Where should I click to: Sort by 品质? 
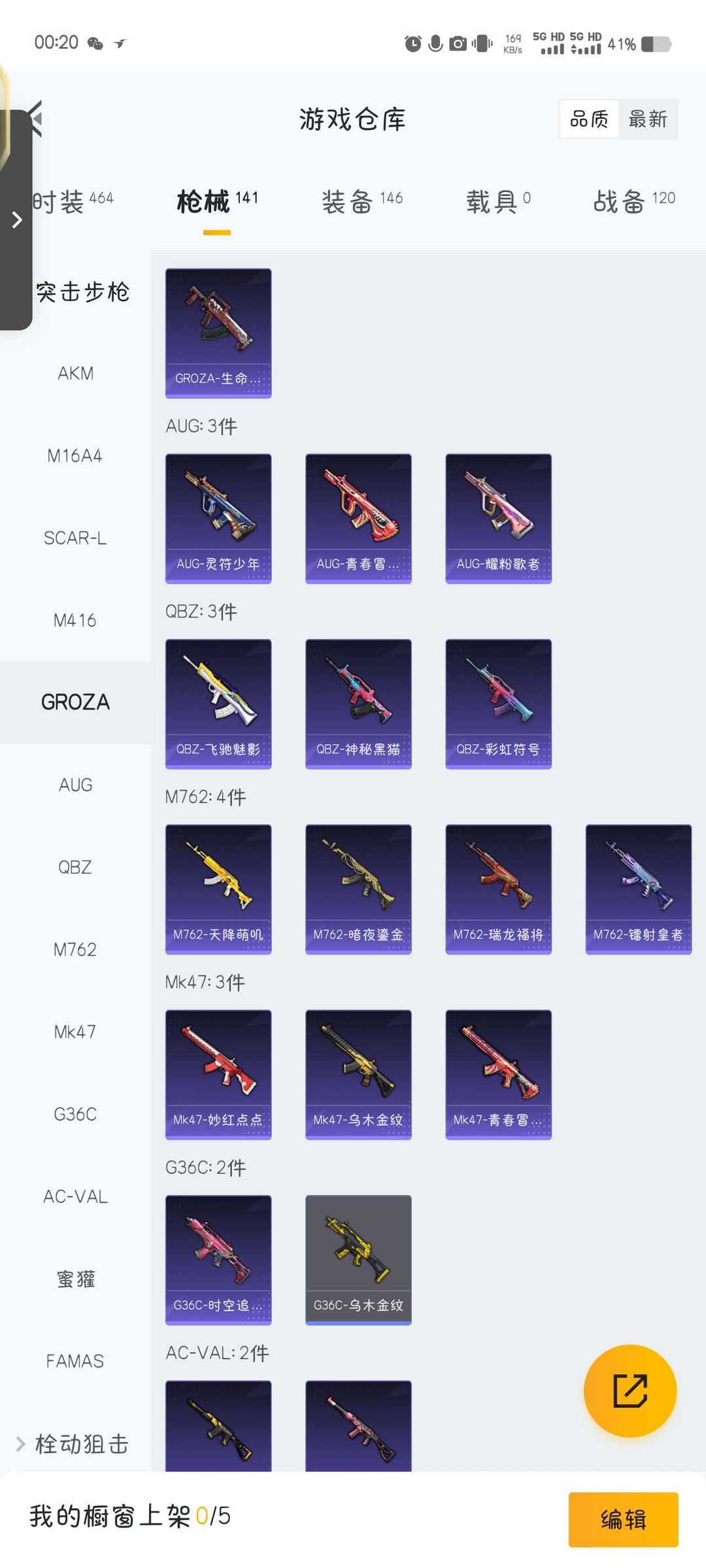tap(589, 119)
